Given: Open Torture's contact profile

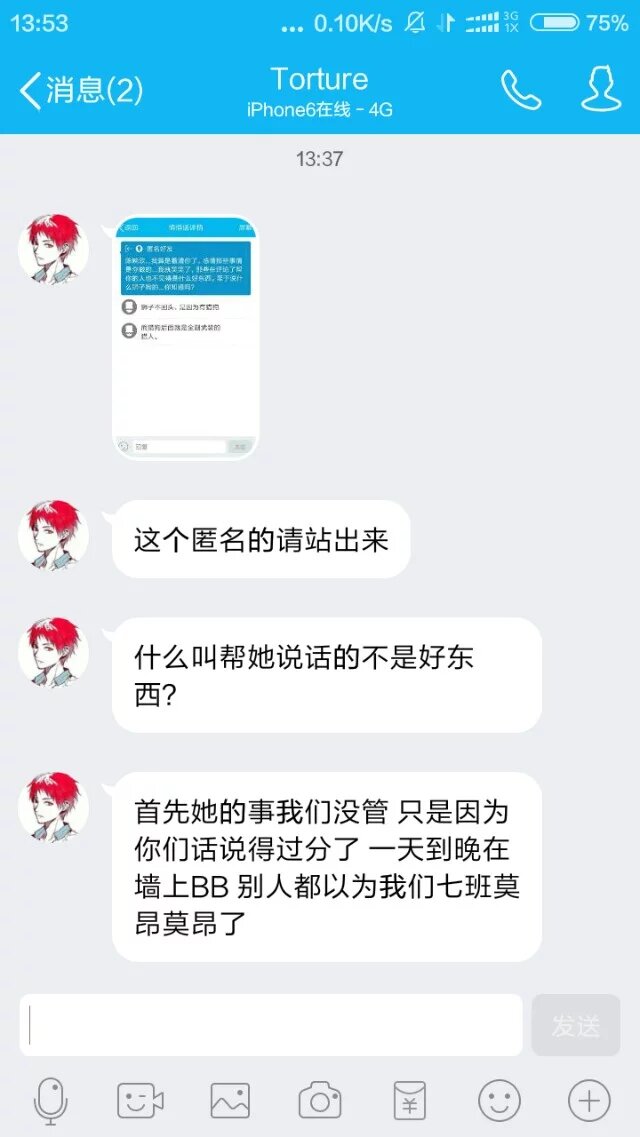Looking at the screenshot, I should click(601, 91).
